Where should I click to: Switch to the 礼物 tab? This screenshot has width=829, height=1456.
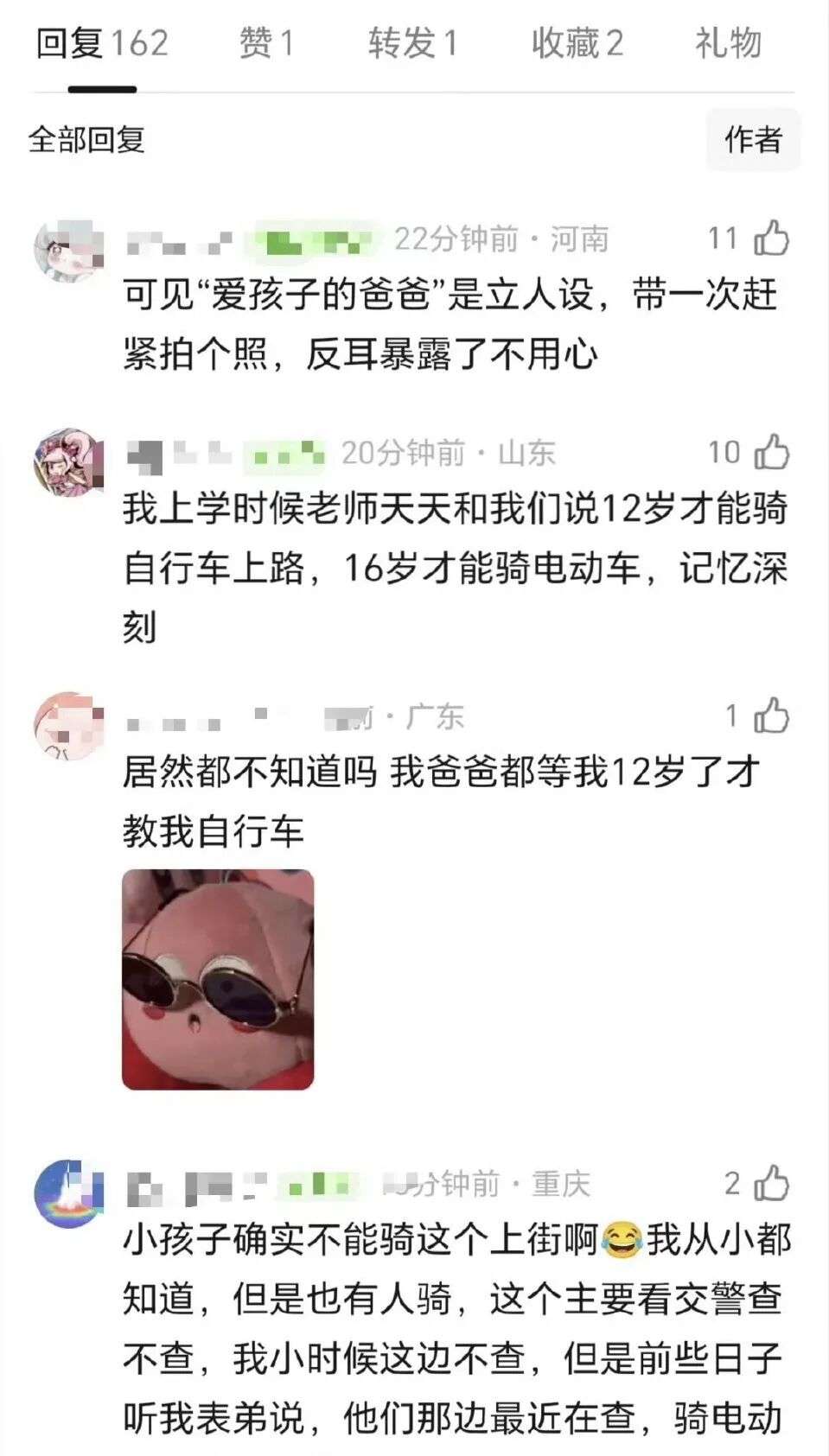[728, 43]
